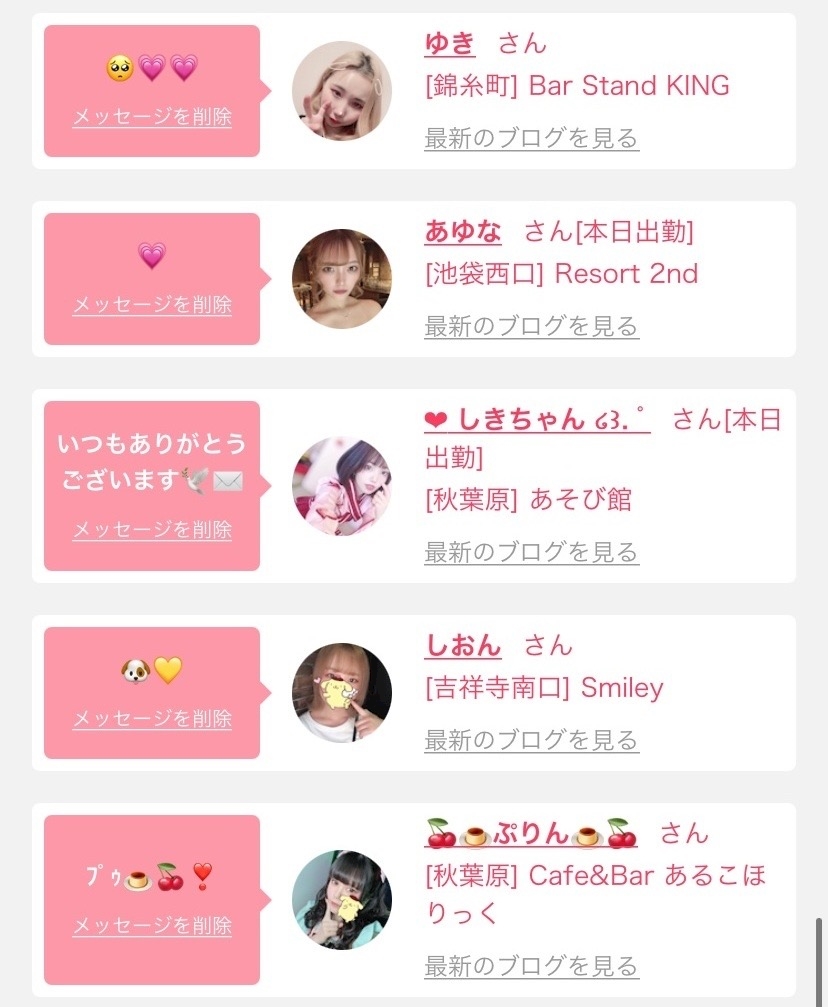This screenshot has width=828, height=1007.
Task: Open しきちゃん's profile name link
Action: coord(537,420)
